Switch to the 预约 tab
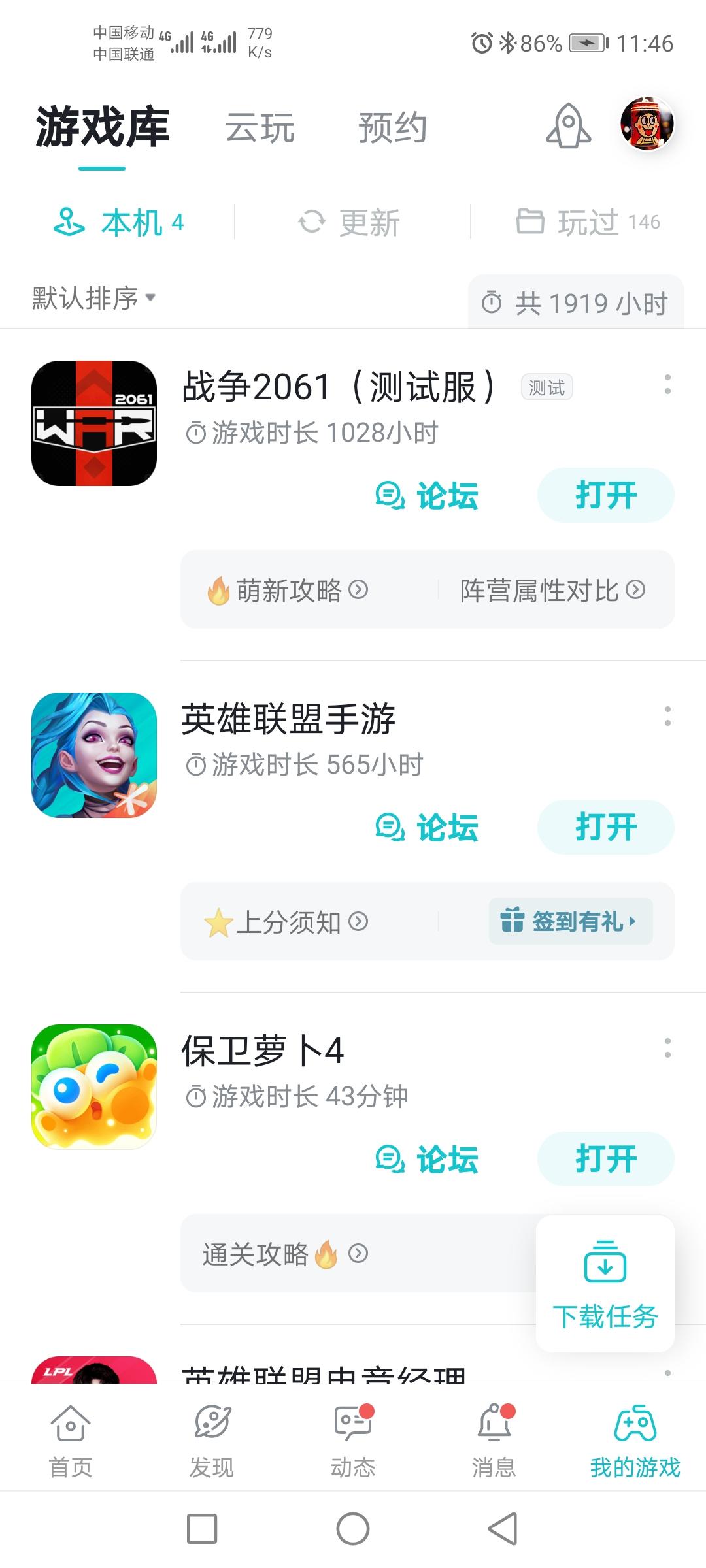This screenshot has height=1568, width=706. coord(393,127)
